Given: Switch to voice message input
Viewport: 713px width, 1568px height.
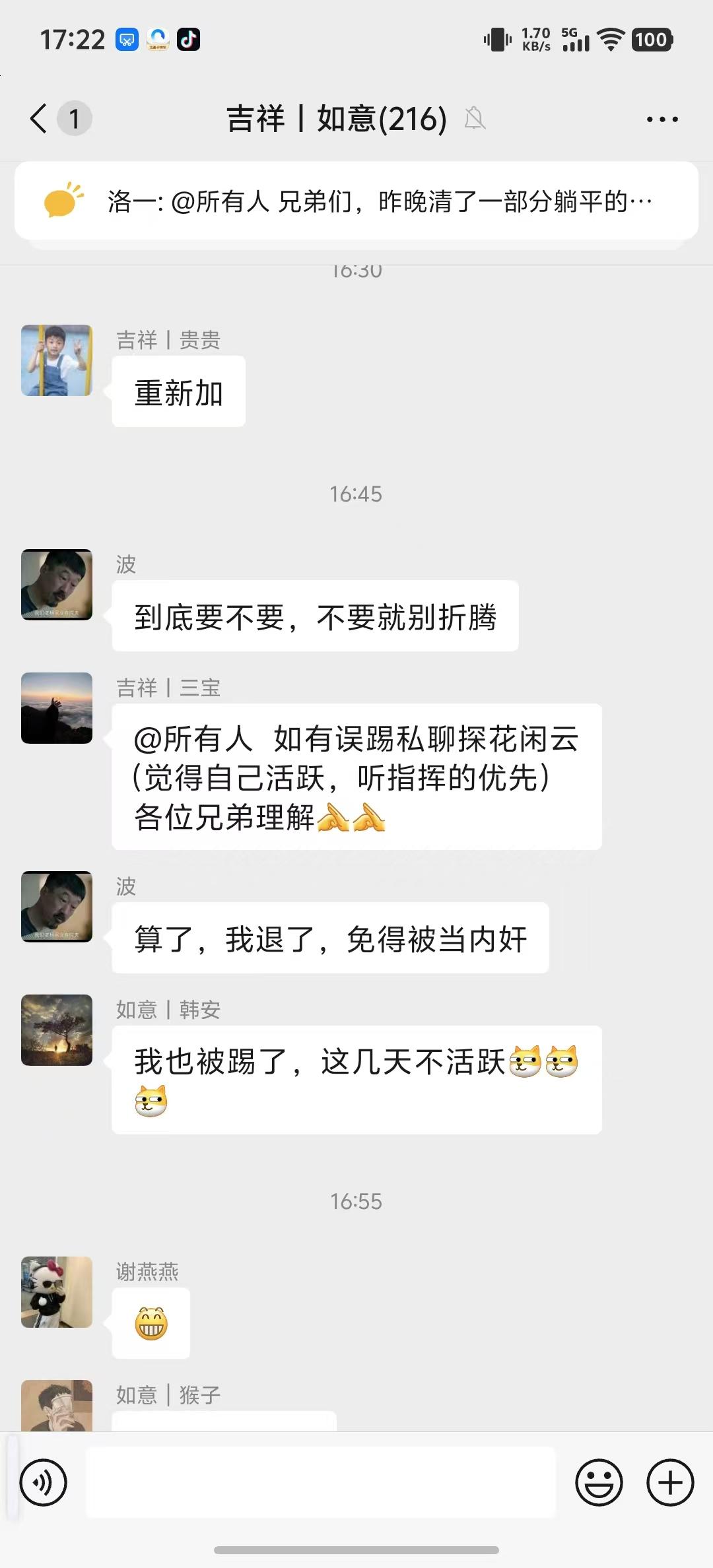Looking at the screenshot, I should pyautogui.click(x=44, y=1483).
